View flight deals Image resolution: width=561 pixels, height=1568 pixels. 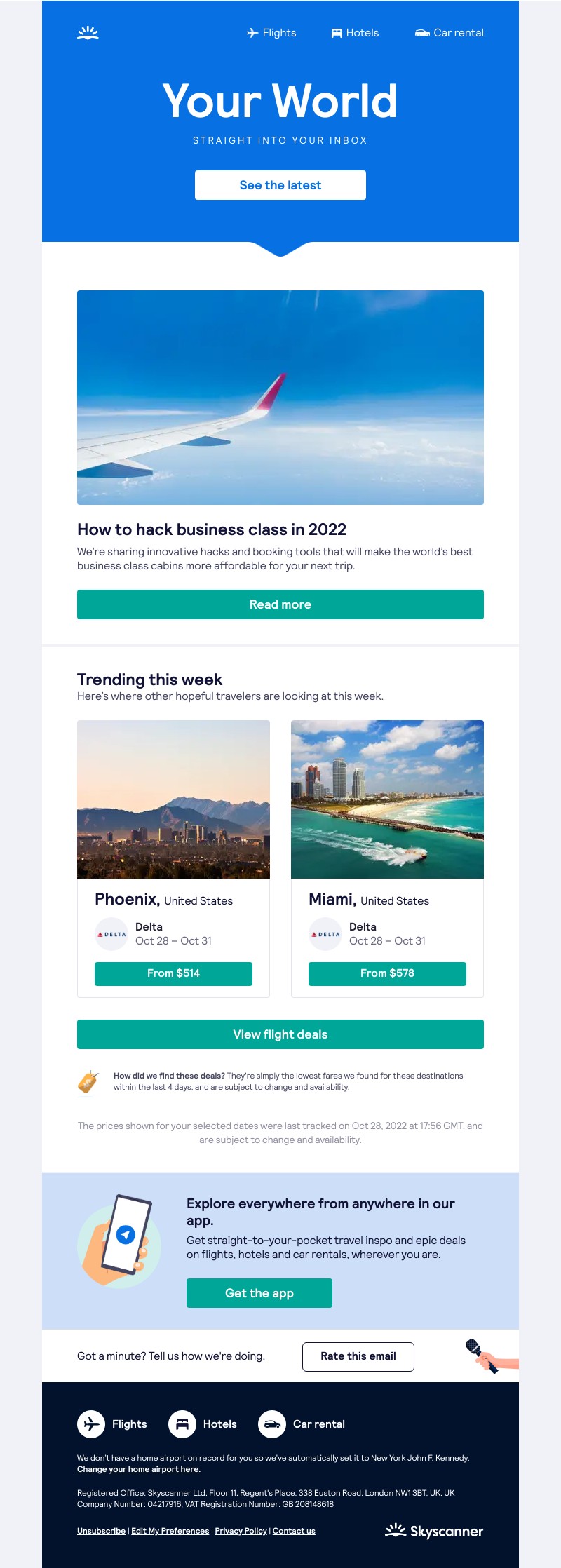(280, 1034)
